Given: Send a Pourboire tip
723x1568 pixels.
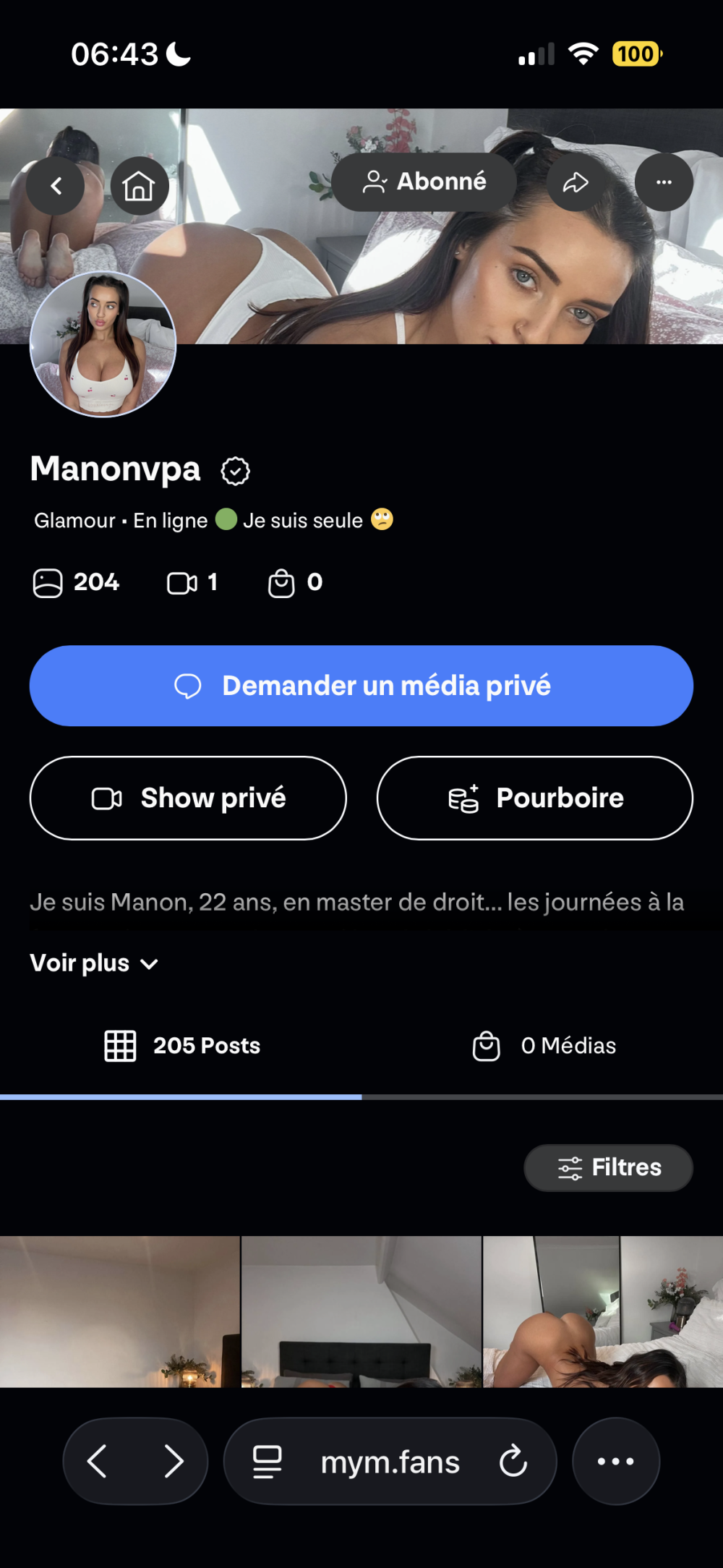Looking at the screenshot, I should point(535,798).
